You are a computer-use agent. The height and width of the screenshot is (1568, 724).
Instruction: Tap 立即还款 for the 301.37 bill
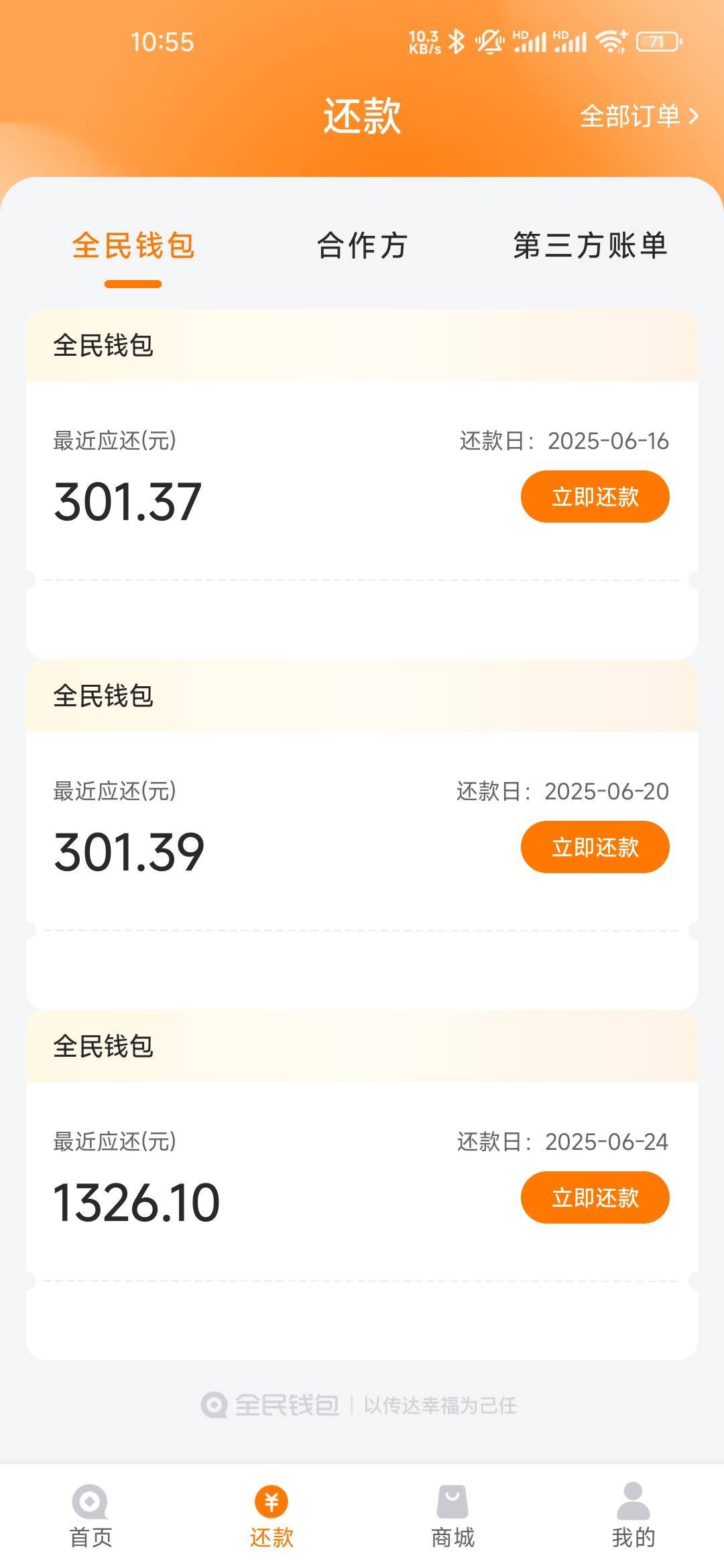[595, 497]
